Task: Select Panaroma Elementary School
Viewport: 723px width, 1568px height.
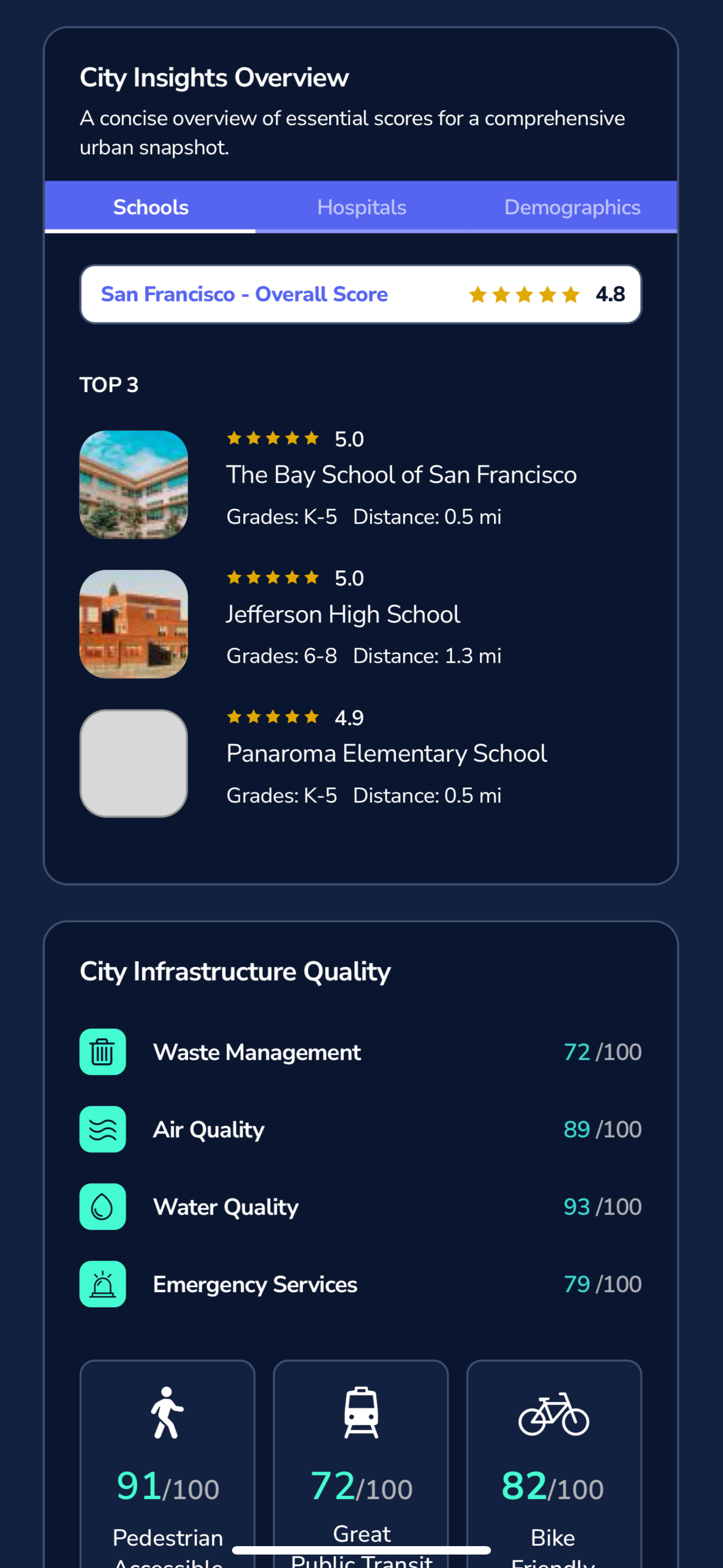Action: point(386,754)
